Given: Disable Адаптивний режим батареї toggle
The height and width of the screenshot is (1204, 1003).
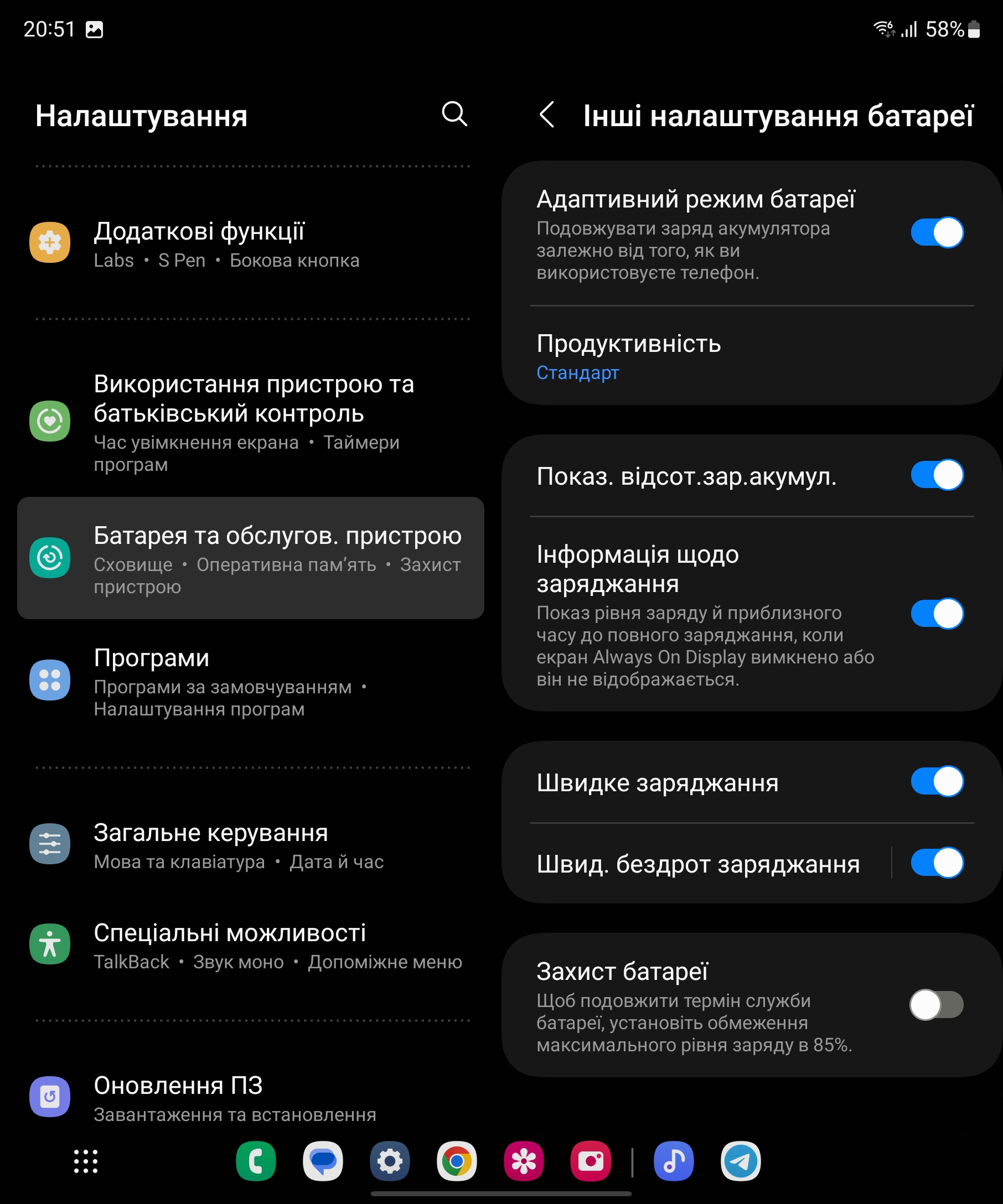Looking at the screenshot, I should click(937, 233).
